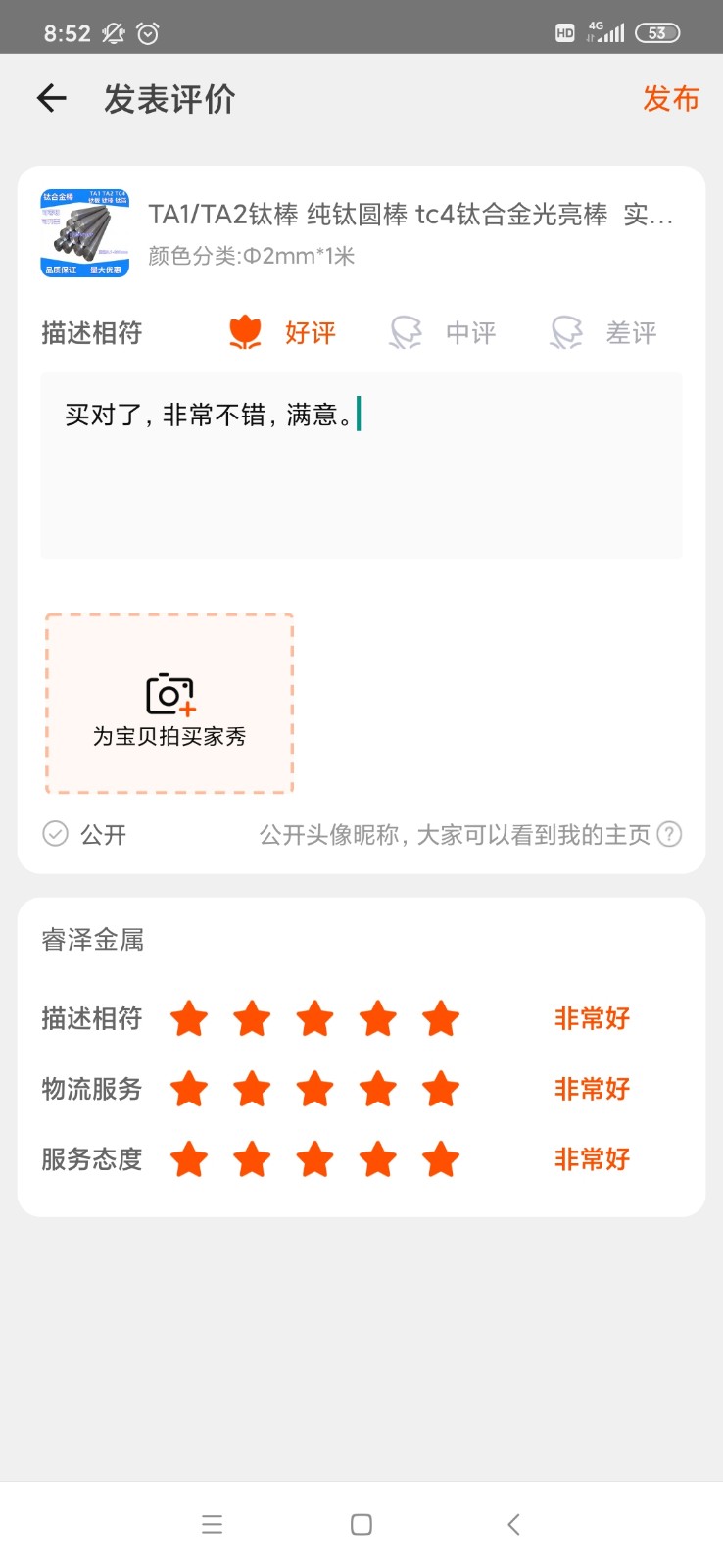
Task: Publish the review with 发布
Action: 670,99
